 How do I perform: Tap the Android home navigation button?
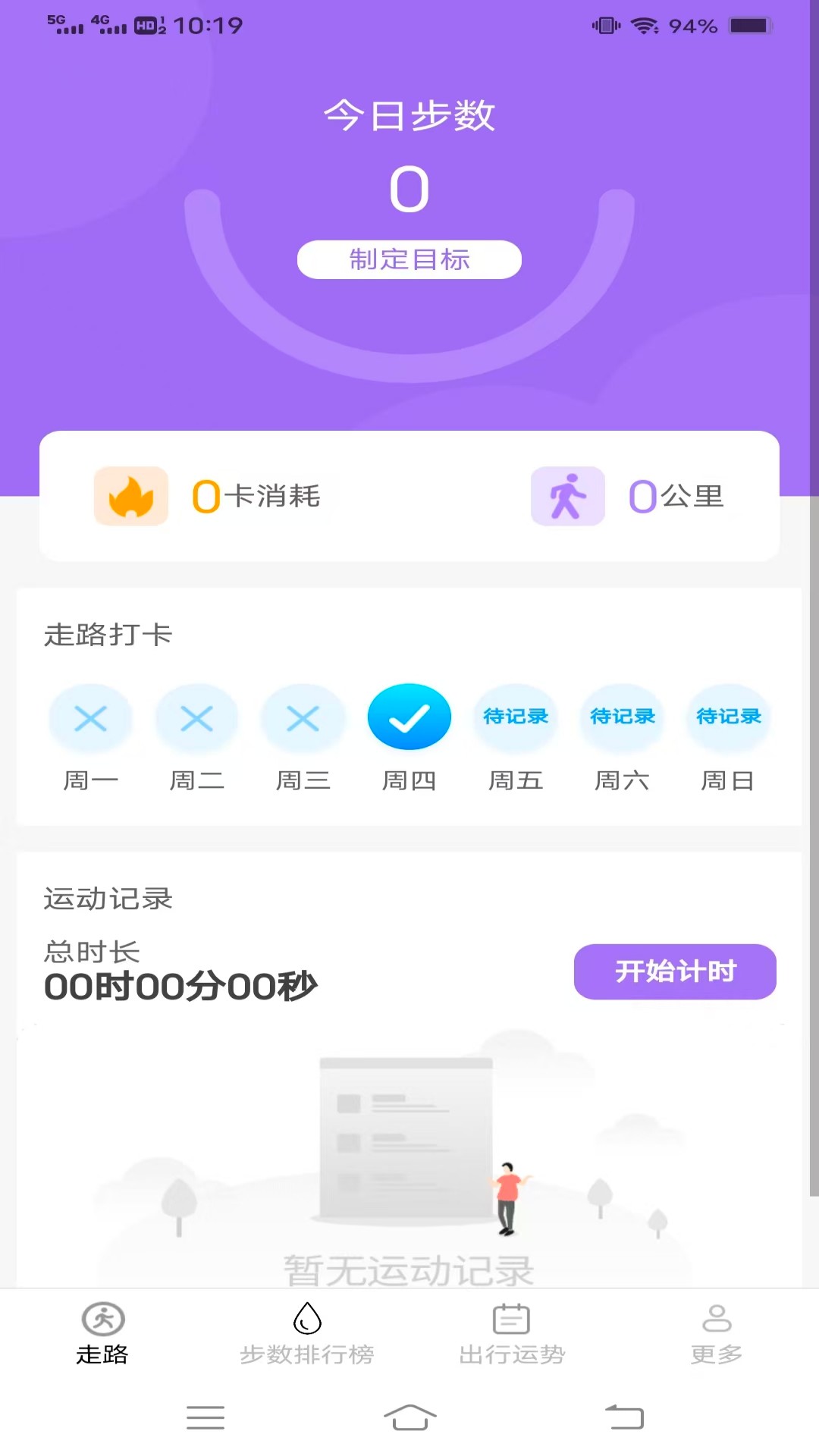(409, 1418)
